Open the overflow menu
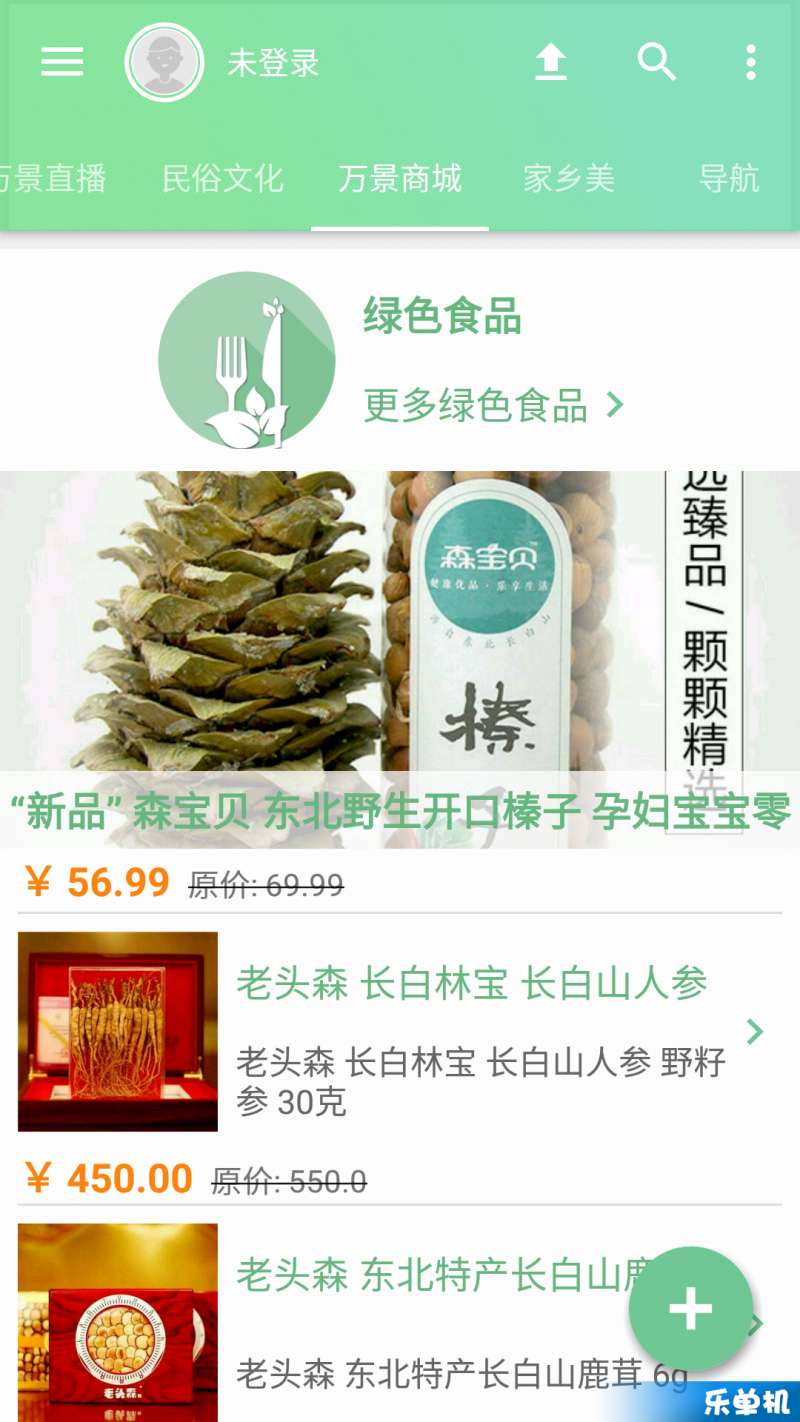The height and width of the screenshot is (1422, 800). pos(750,63)
